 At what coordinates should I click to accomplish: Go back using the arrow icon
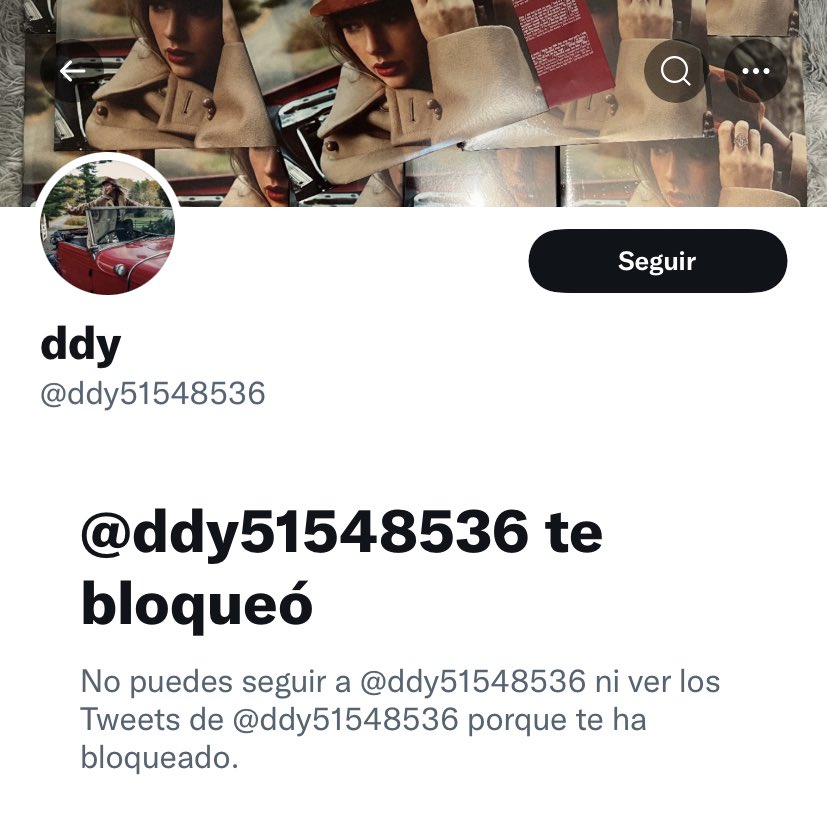tap(72, 71)
